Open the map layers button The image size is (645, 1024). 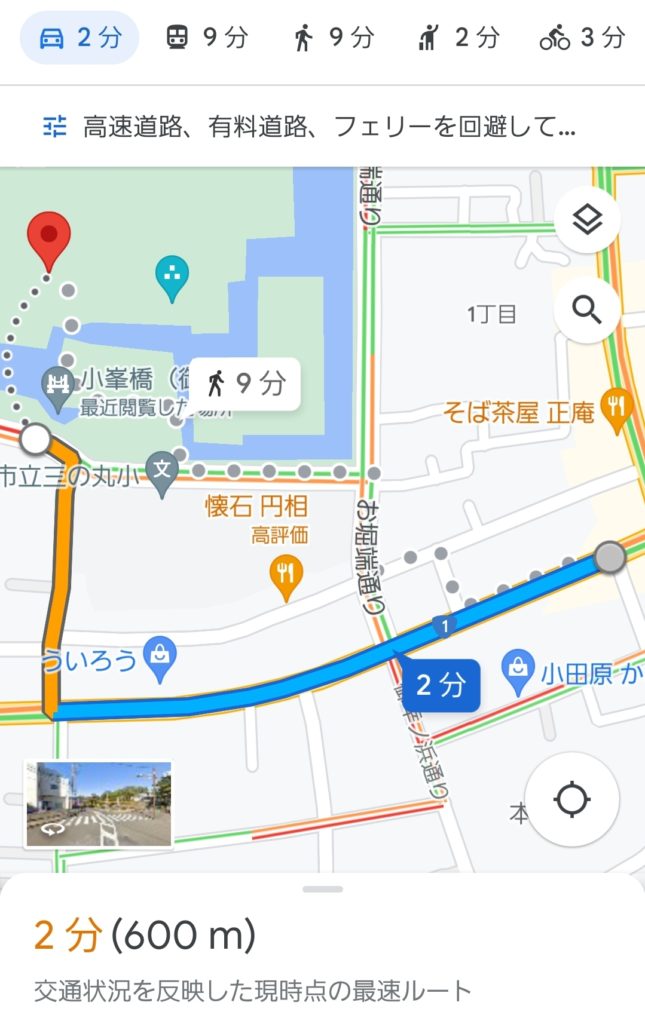tap(587, 222)
